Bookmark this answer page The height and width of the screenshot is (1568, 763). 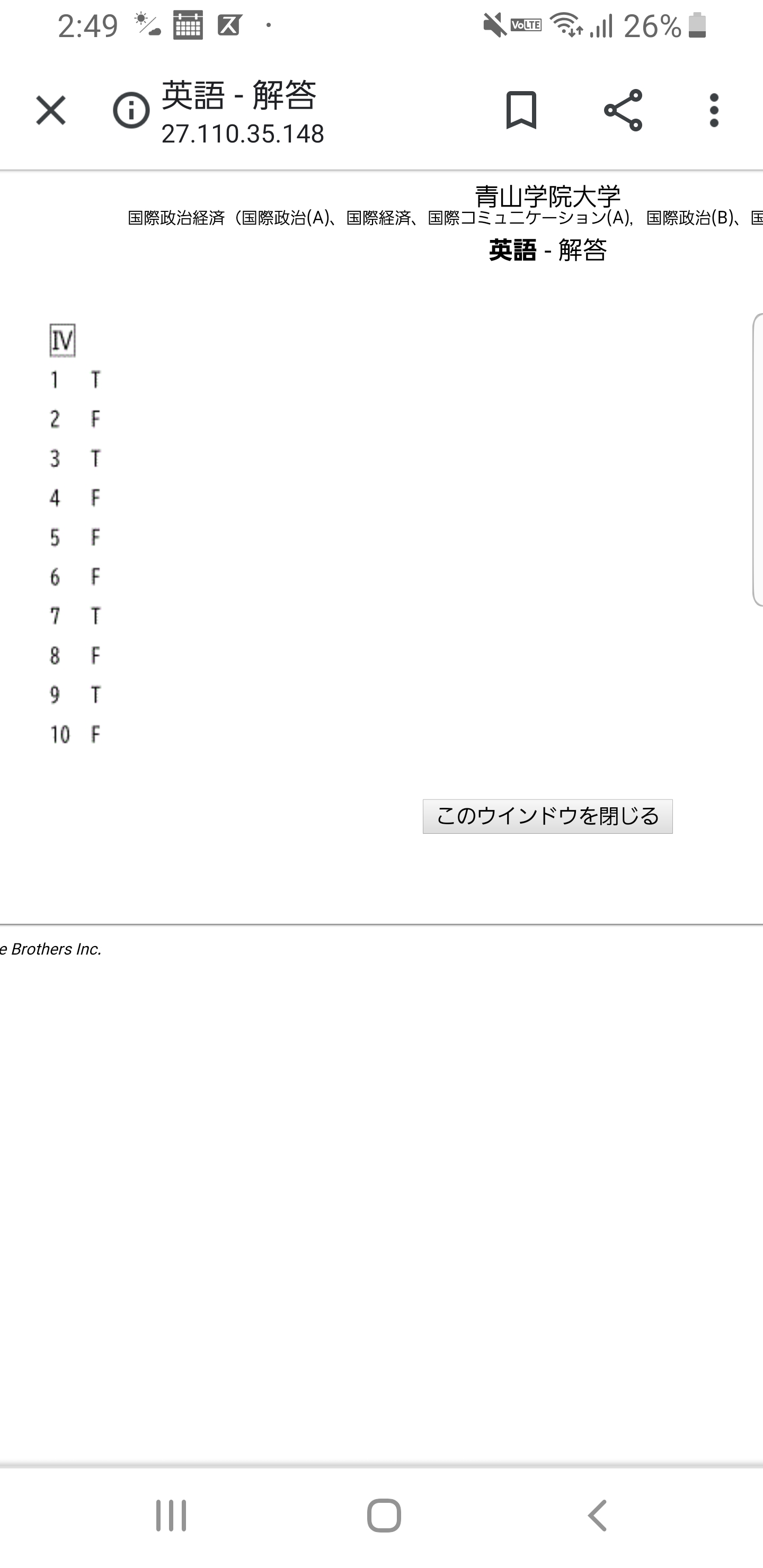click(x=521, y=110)
